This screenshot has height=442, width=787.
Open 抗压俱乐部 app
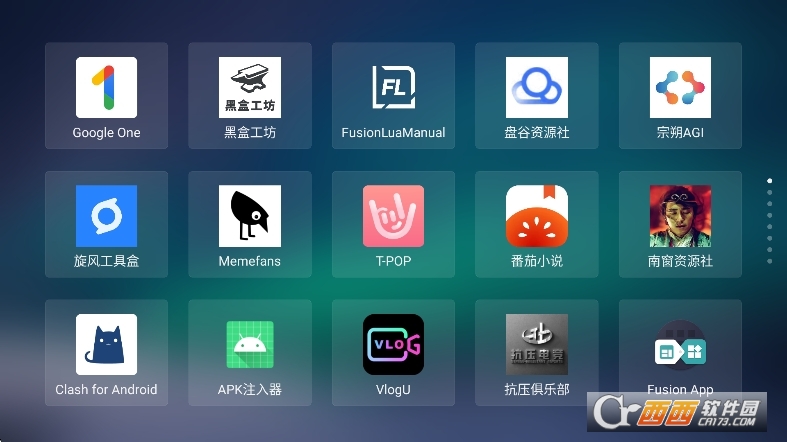[x=537, y=345]
